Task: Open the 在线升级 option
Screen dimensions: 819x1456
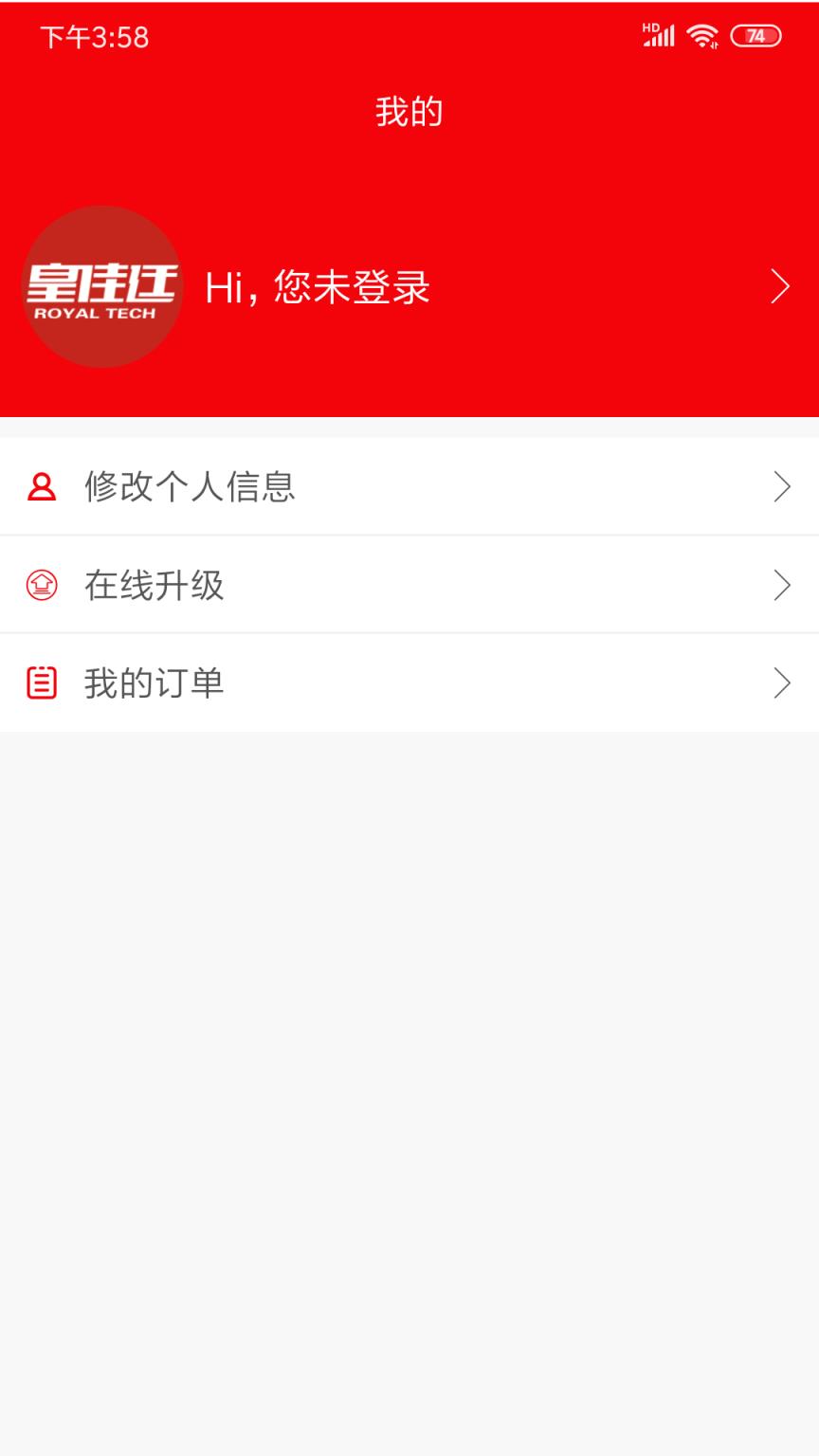Action: (409, 586)
